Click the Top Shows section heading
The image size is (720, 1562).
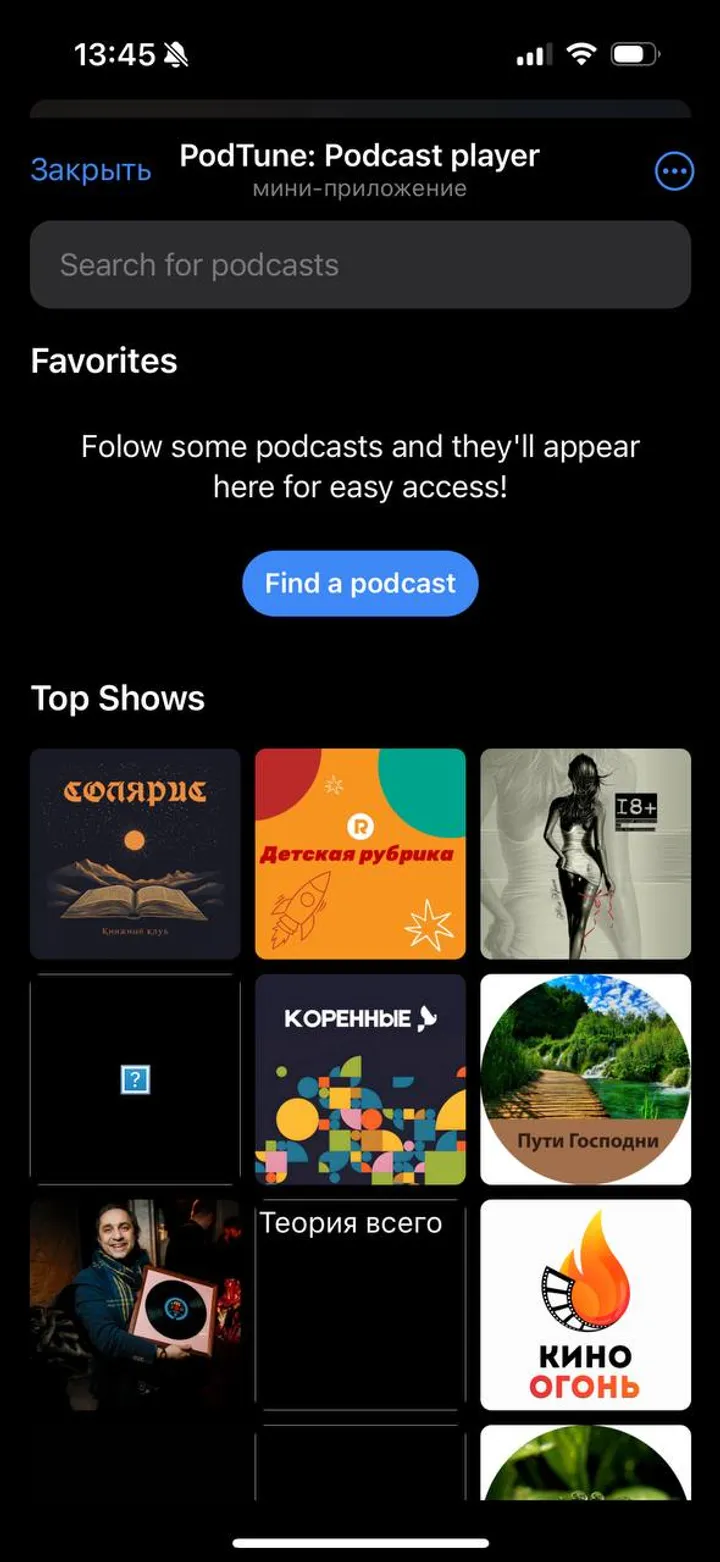[x=118, y=698]
